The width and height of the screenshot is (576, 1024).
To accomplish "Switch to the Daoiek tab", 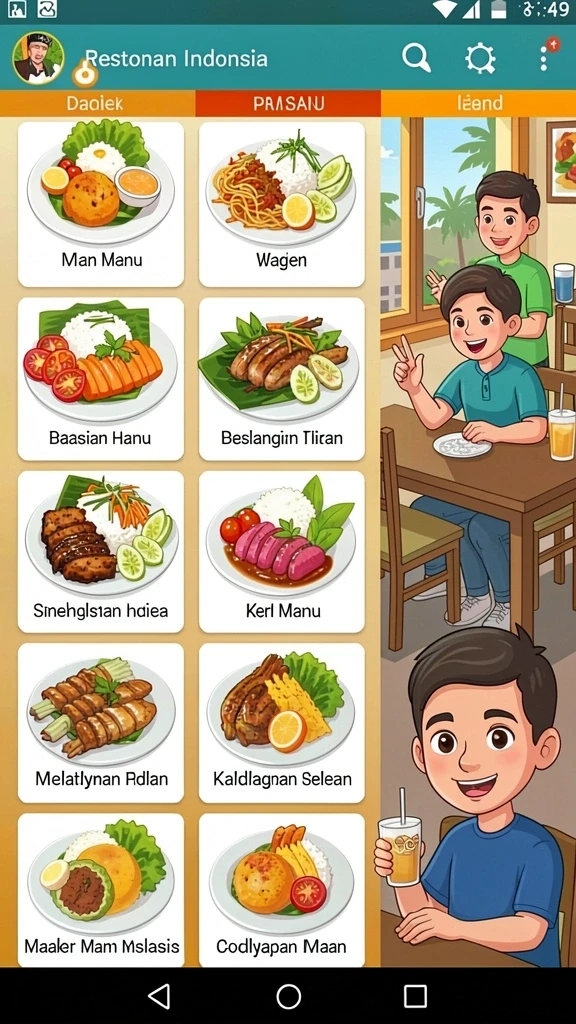I will 97,103.
